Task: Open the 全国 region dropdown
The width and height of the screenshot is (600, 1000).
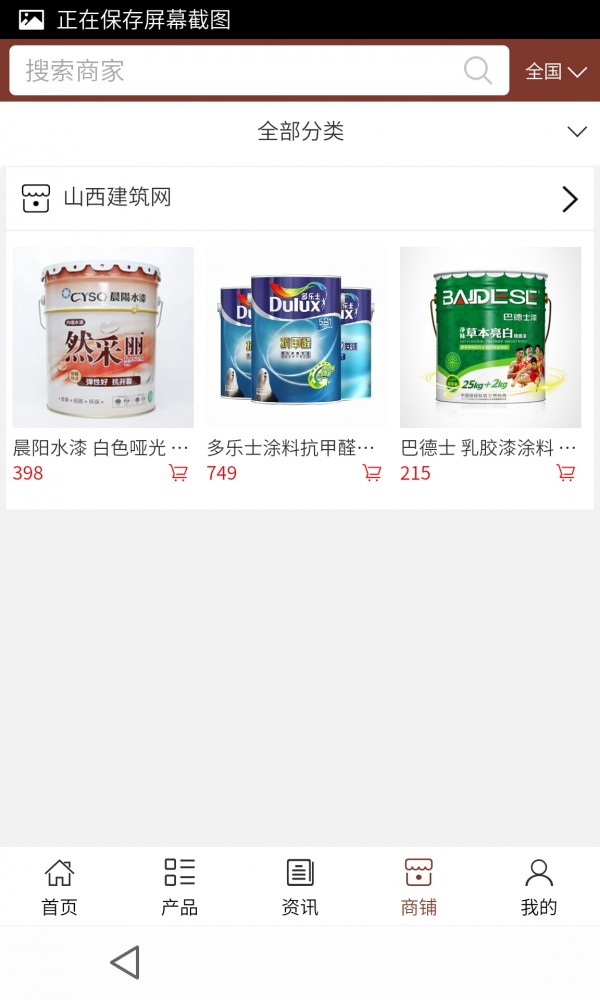Action: pyautogui.click(x=556, y=72)
